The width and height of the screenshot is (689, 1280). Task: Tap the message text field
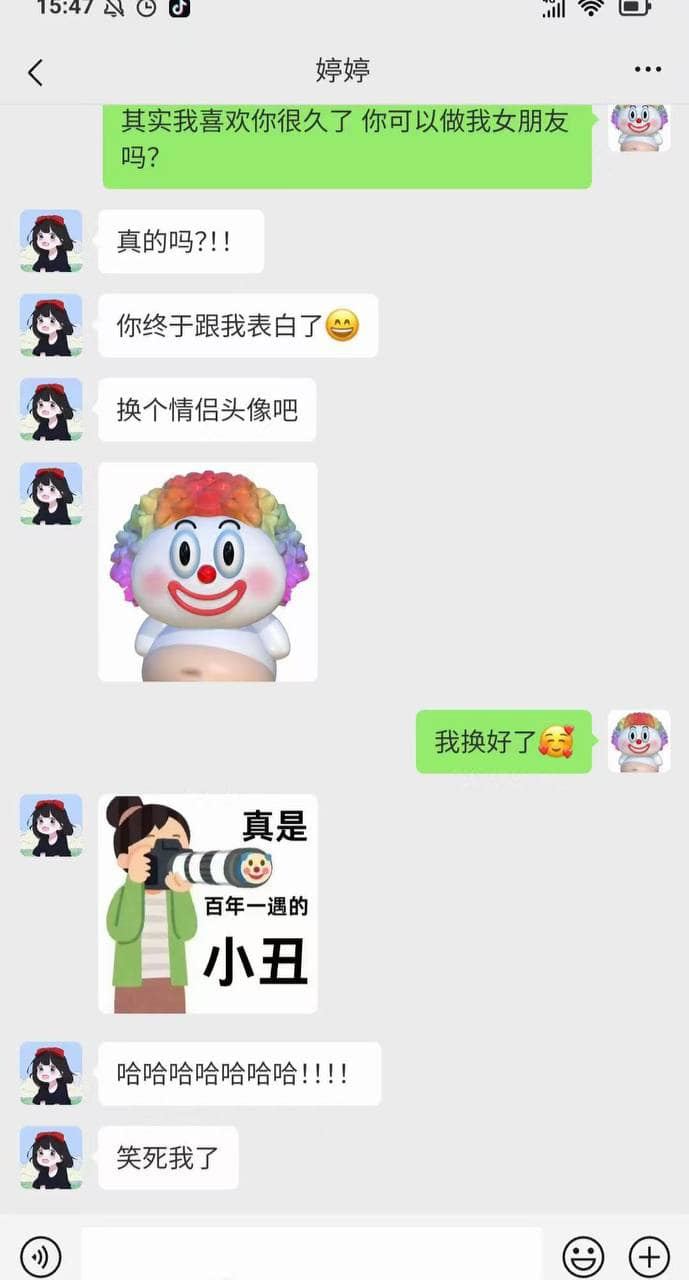click(x=311, y=1254)
